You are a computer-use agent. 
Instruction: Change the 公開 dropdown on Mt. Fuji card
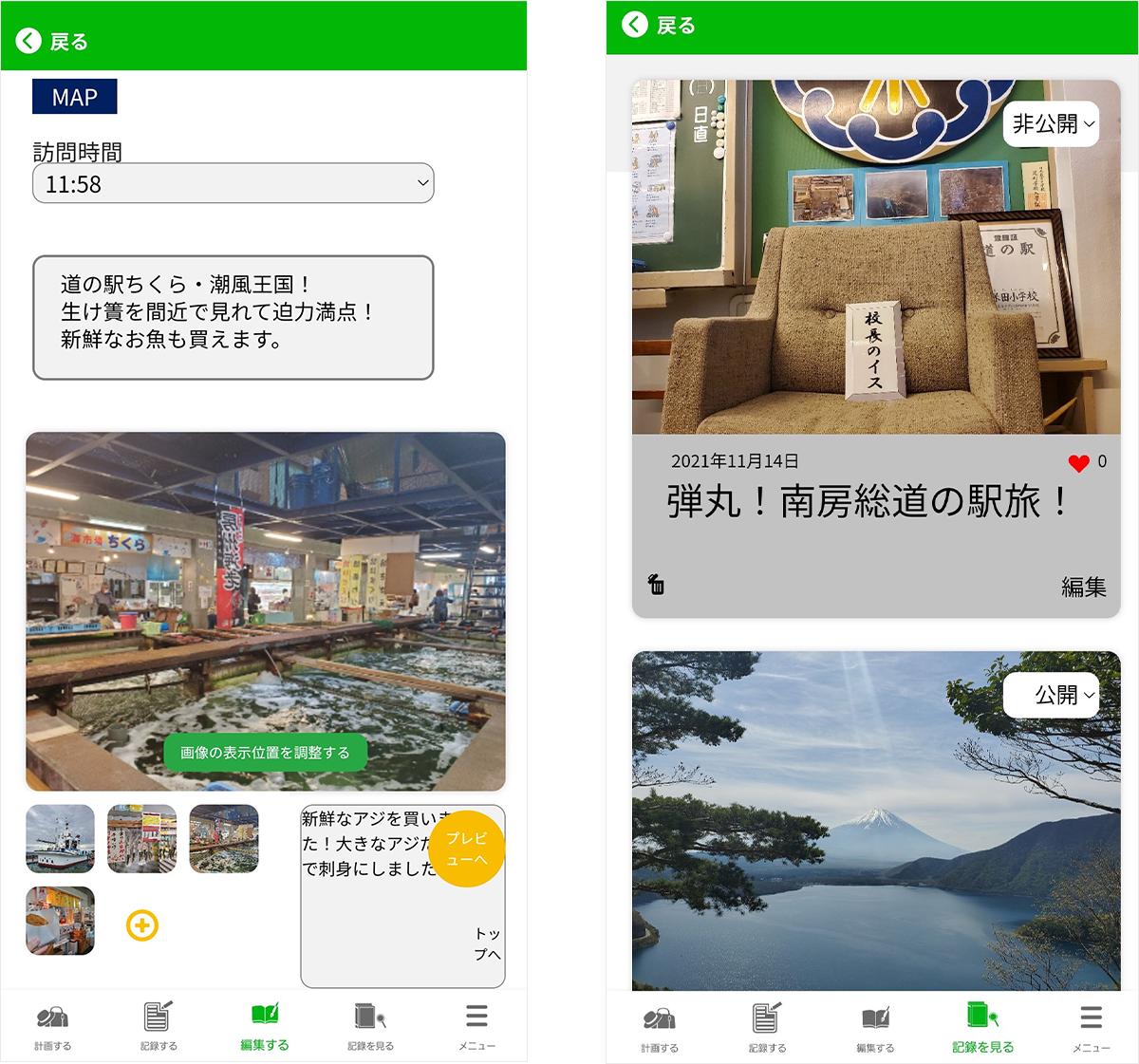click(x=1052, y=696)
